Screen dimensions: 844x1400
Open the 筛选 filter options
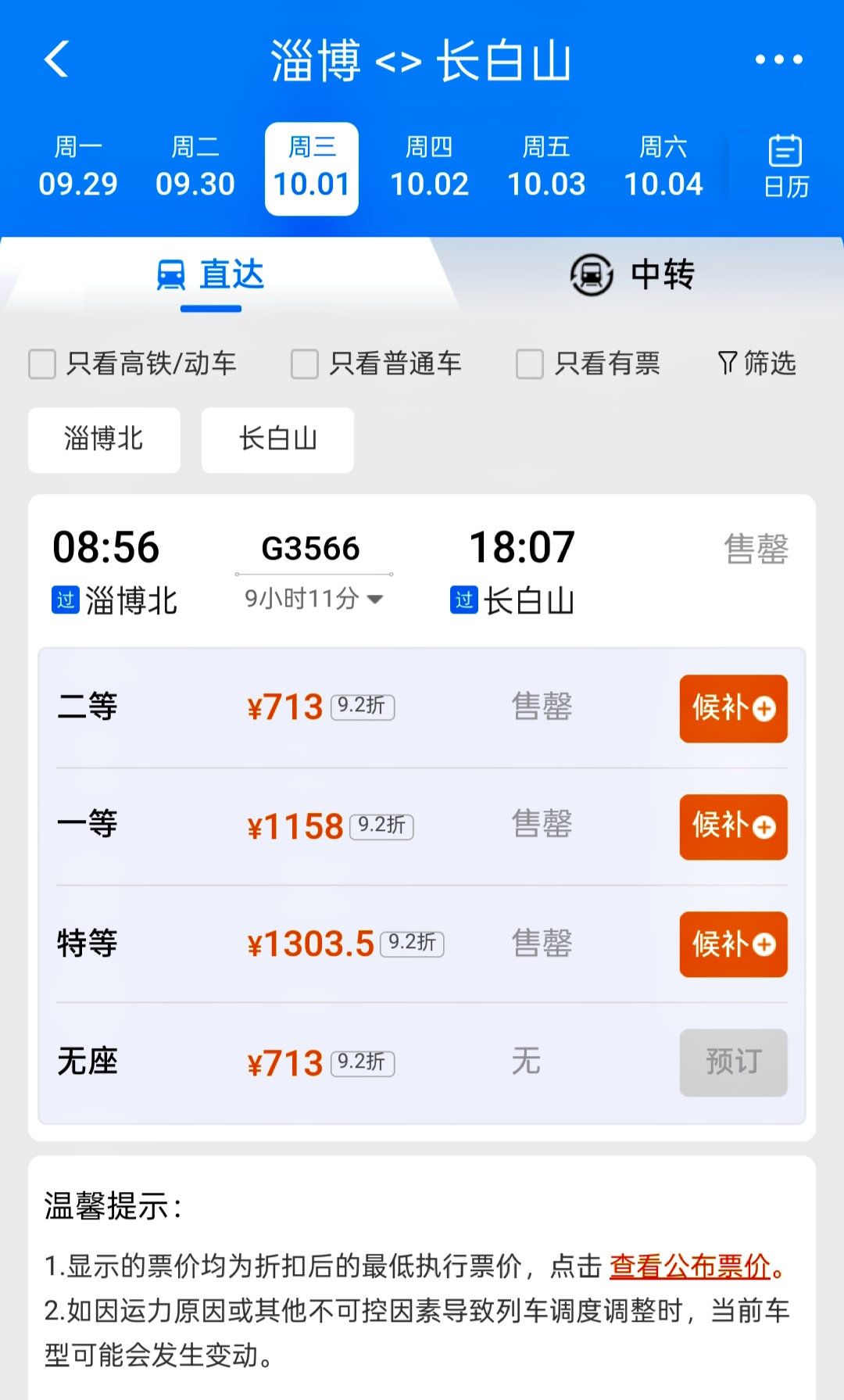756,363
